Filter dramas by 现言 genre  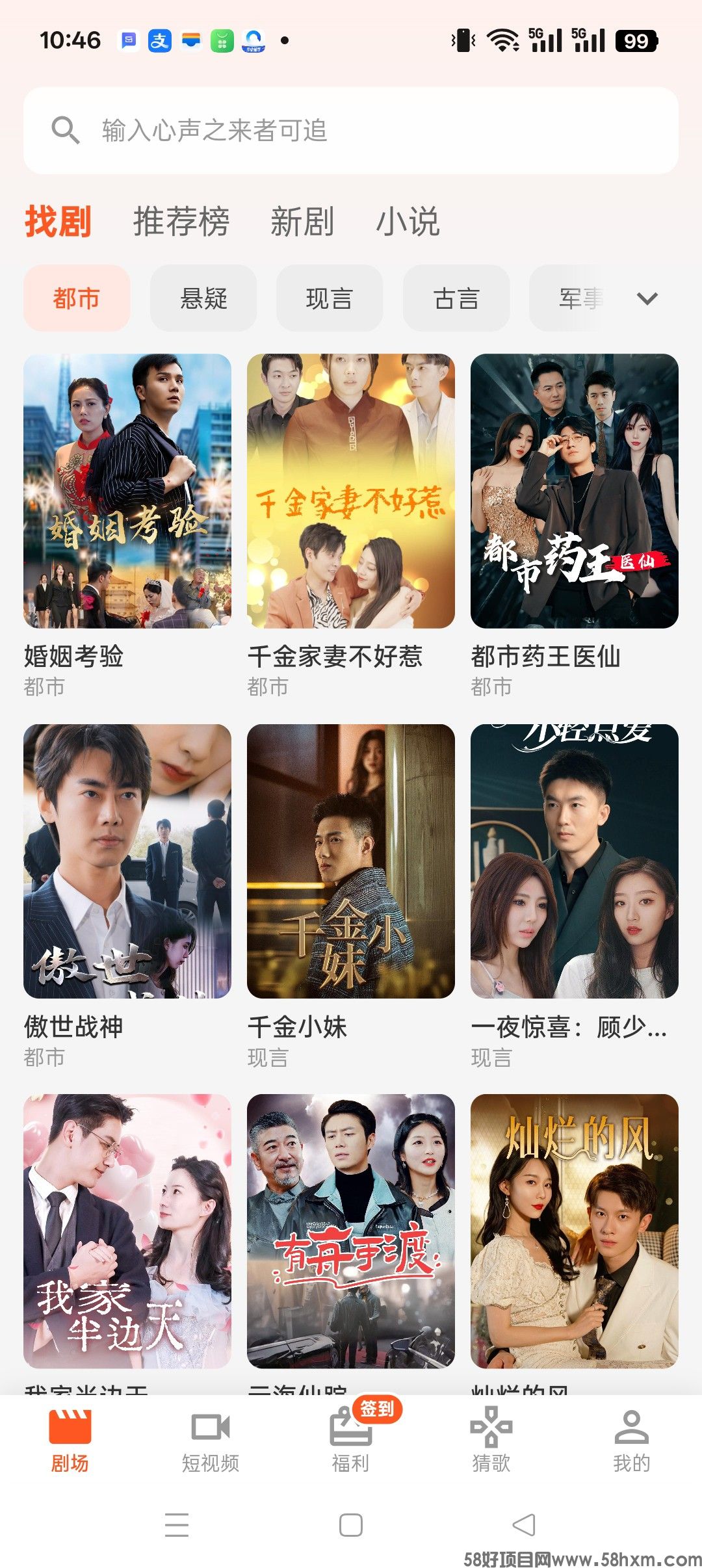tap(330, 298)
